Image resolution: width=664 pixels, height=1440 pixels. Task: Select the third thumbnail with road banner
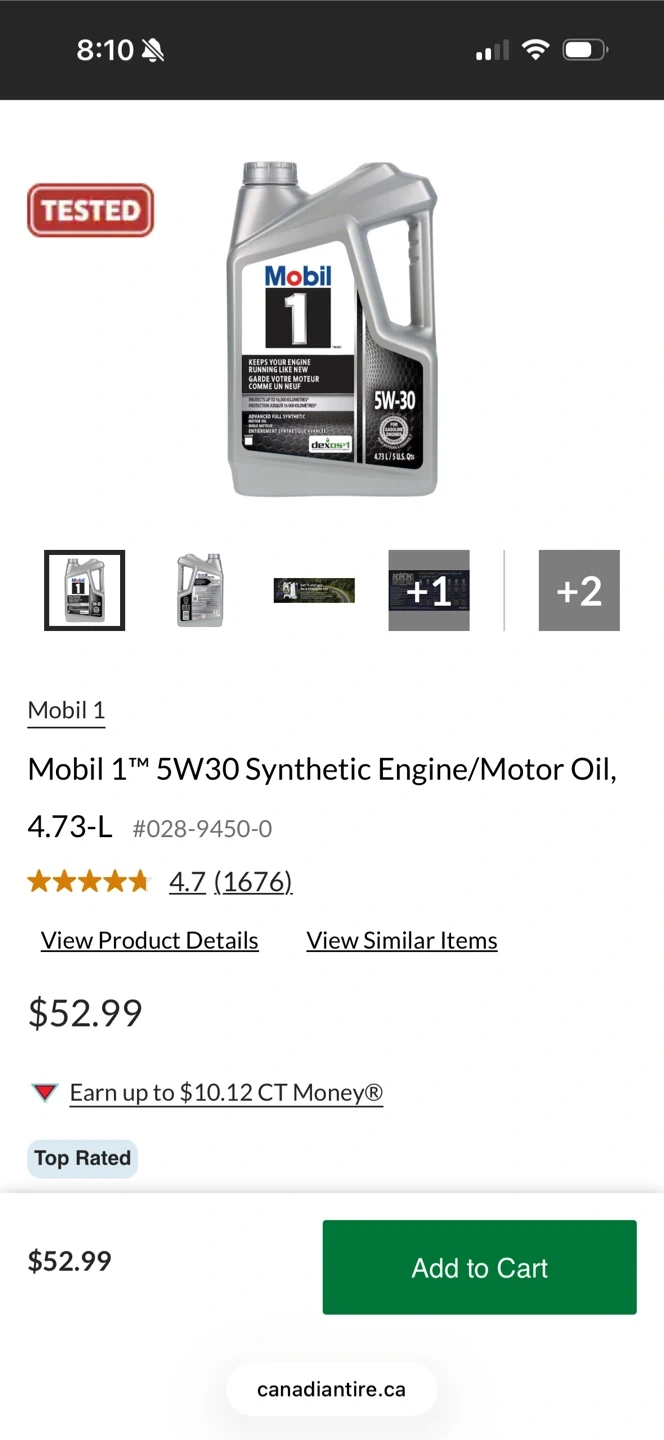tap(314, 590)
